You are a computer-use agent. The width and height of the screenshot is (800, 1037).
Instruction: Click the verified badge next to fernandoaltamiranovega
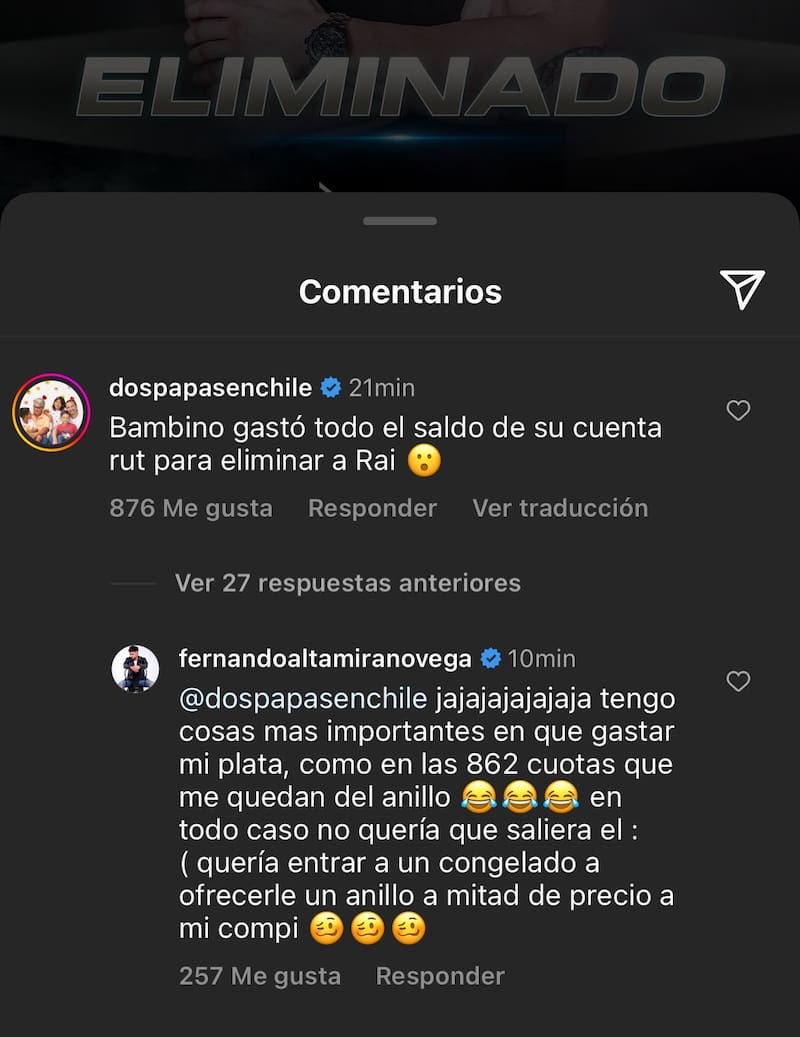(x=489, y=658)
